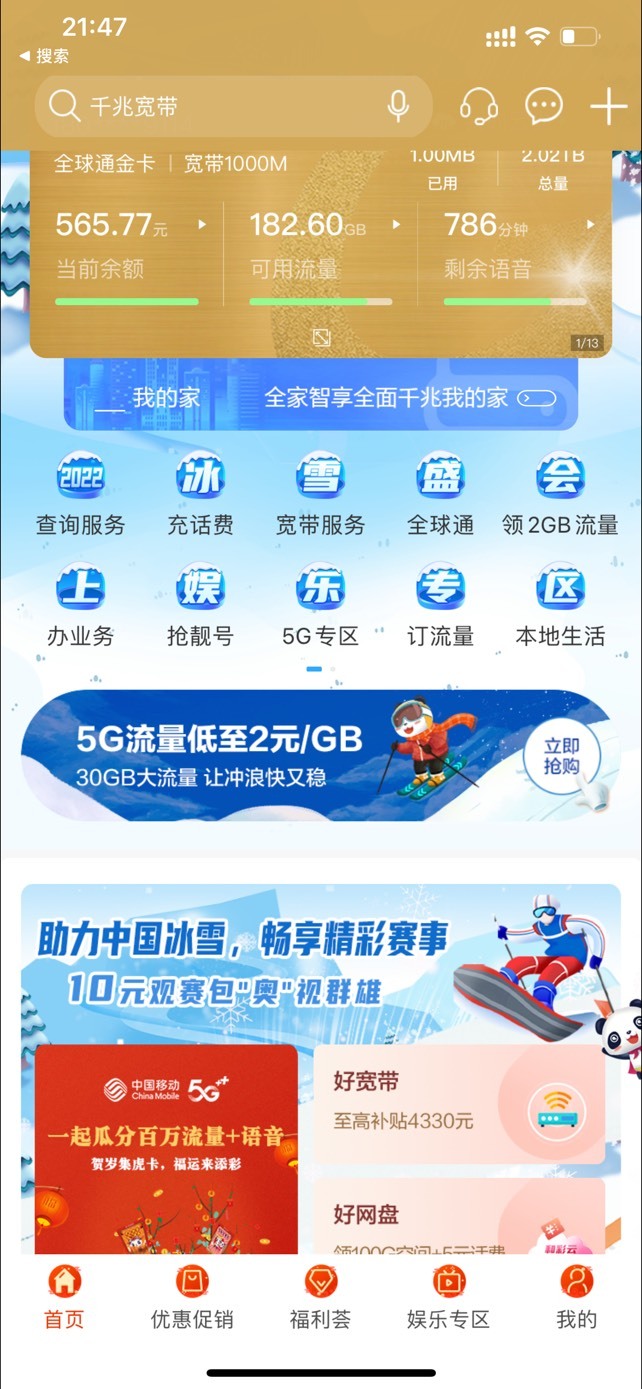Viewport: 642px width, 1389px height.
Task: Open the plus menu in the top bar
Action: (x=608, y=106)
